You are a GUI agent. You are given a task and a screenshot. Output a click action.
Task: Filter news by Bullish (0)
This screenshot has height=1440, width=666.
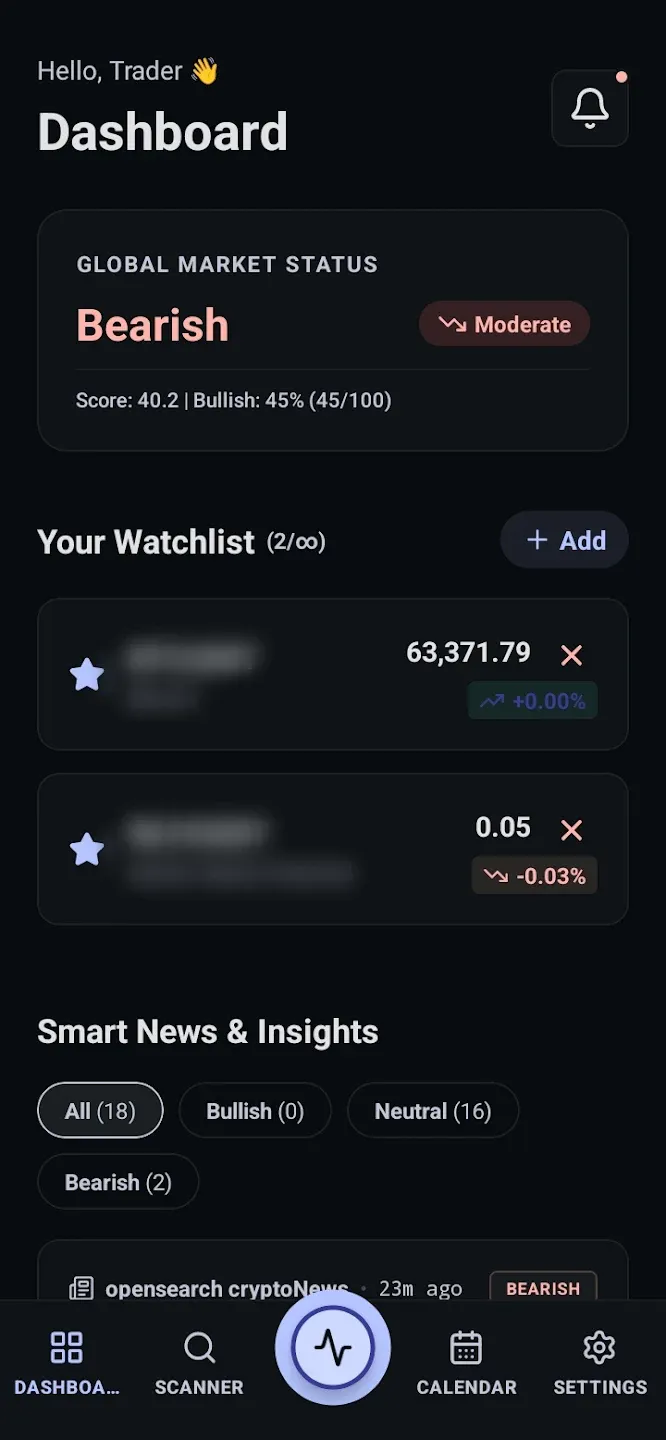(x=255, y=1110)
